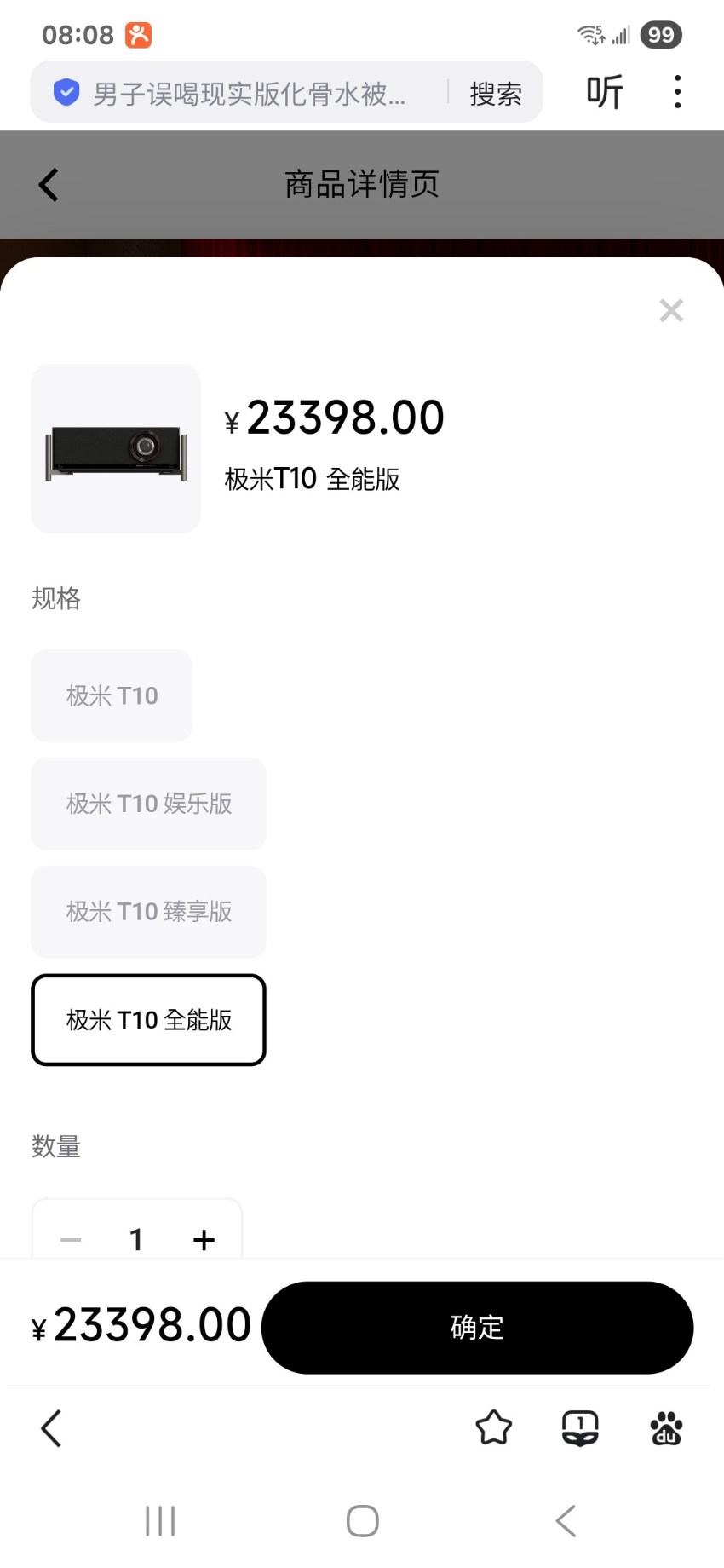Go back using browser bottom arrow
724x1568 pixels.
tap(51, 1428)
